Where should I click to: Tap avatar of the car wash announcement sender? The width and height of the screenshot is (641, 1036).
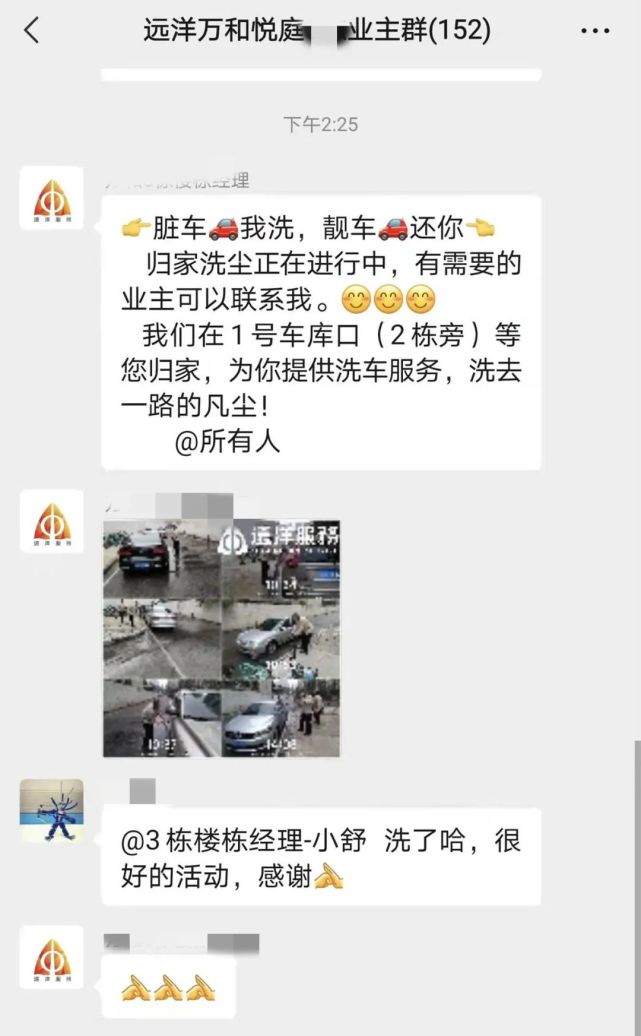coord(52,199)
